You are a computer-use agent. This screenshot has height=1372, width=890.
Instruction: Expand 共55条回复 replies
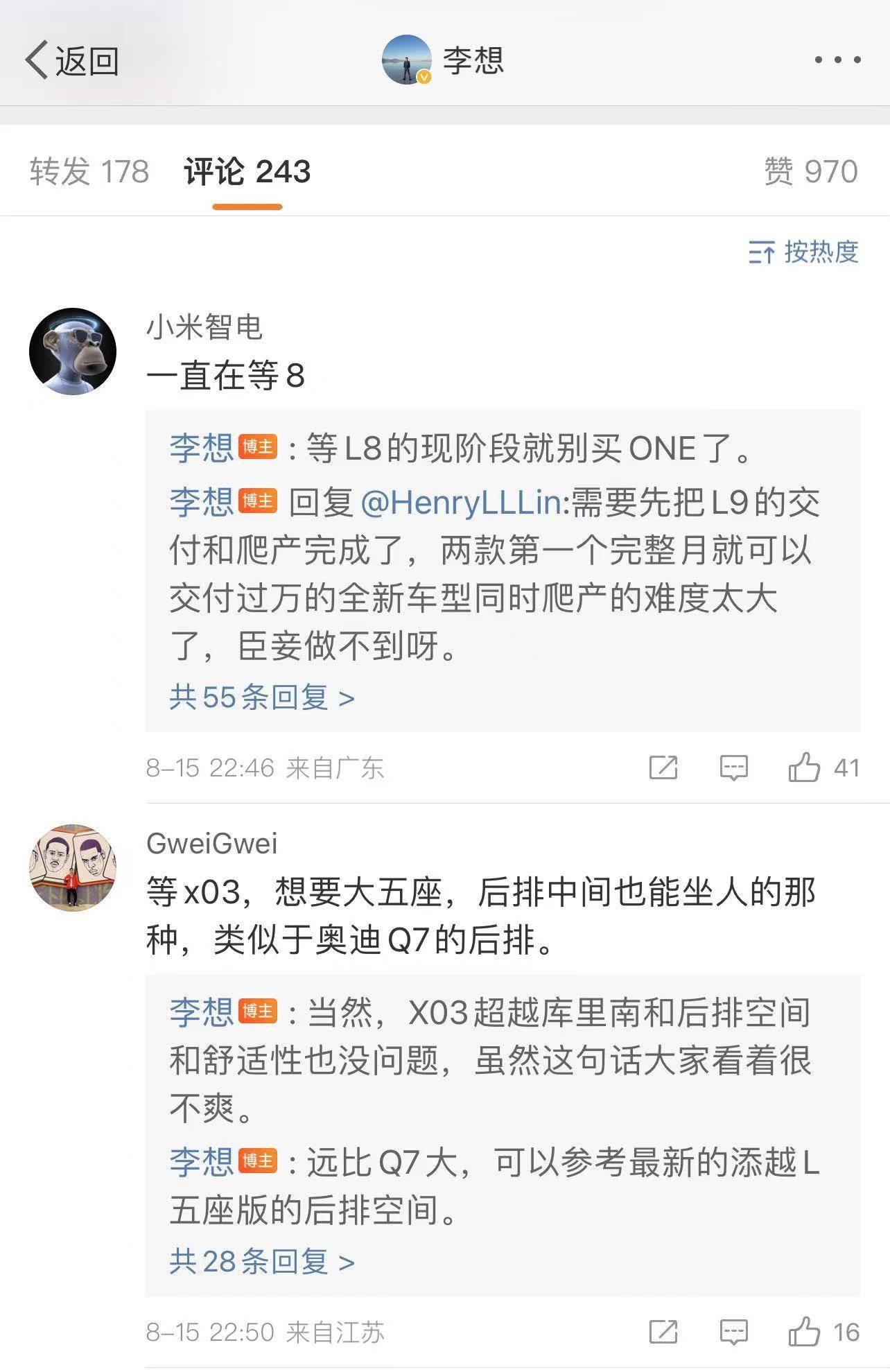click(x=262, y=697)
